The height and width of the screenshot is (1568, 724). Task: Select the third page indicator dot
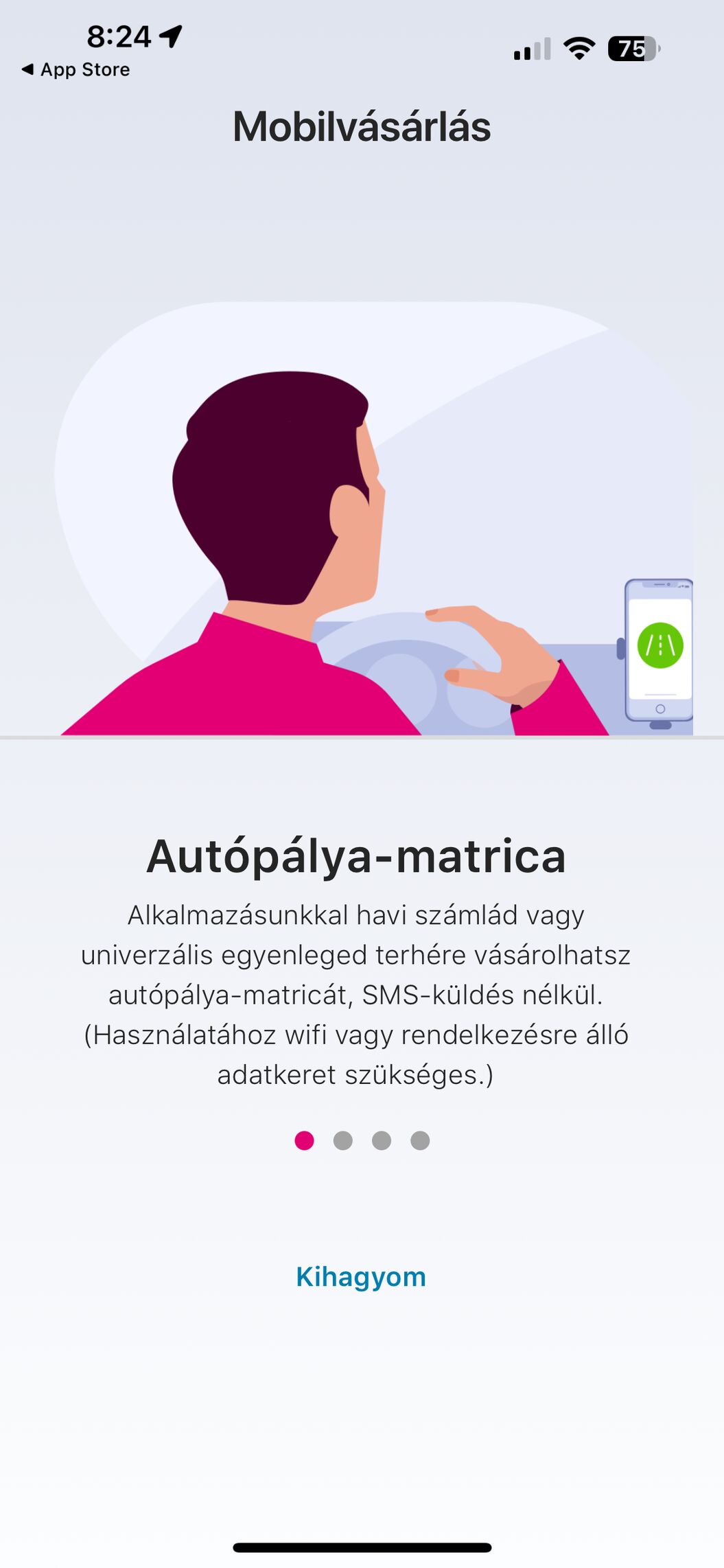(x=382, y=1140)
